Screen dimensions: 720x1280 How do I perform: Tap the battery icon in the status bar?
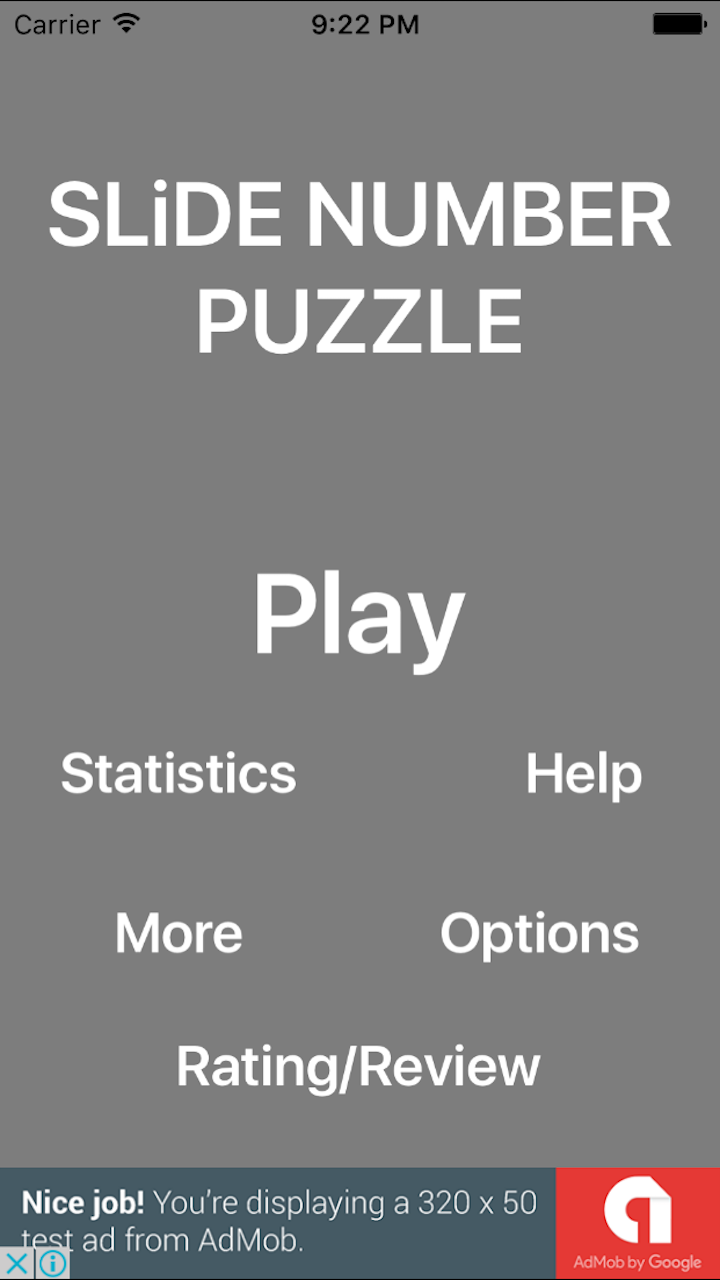680,23
